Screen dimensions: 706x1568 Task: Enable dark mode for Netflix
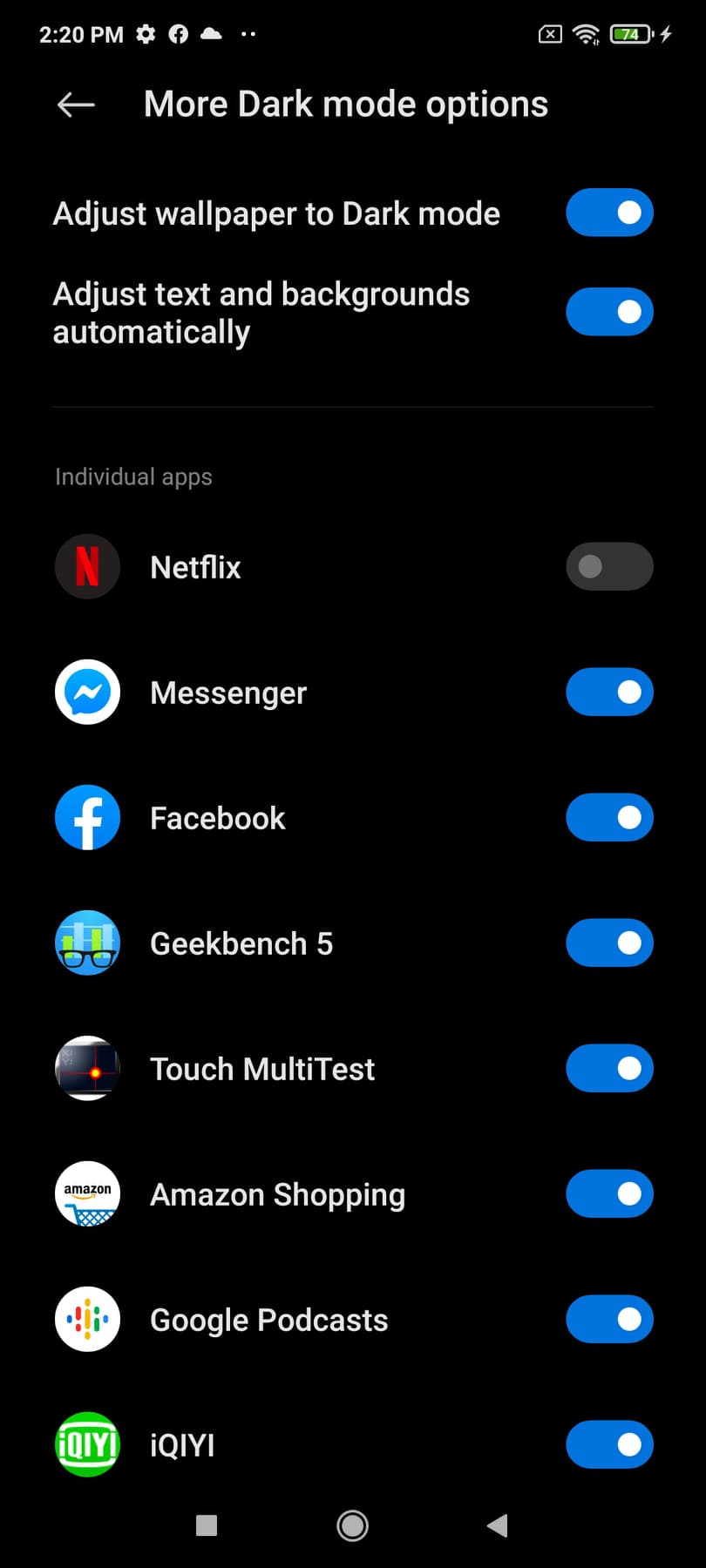coord(609,566)
